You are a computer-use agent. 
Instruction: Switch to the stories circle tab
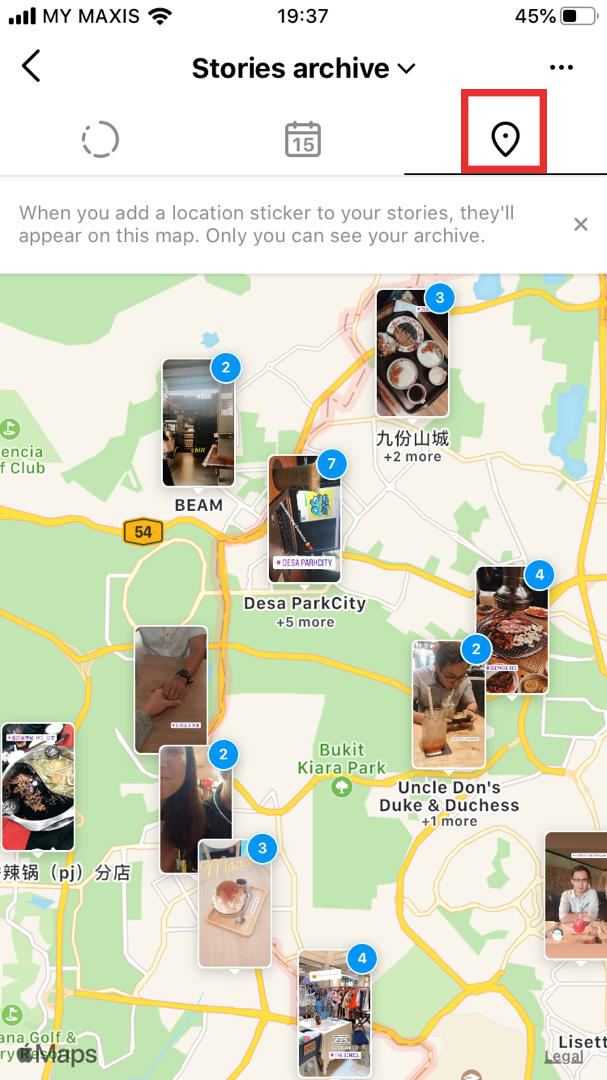(100, 140)
